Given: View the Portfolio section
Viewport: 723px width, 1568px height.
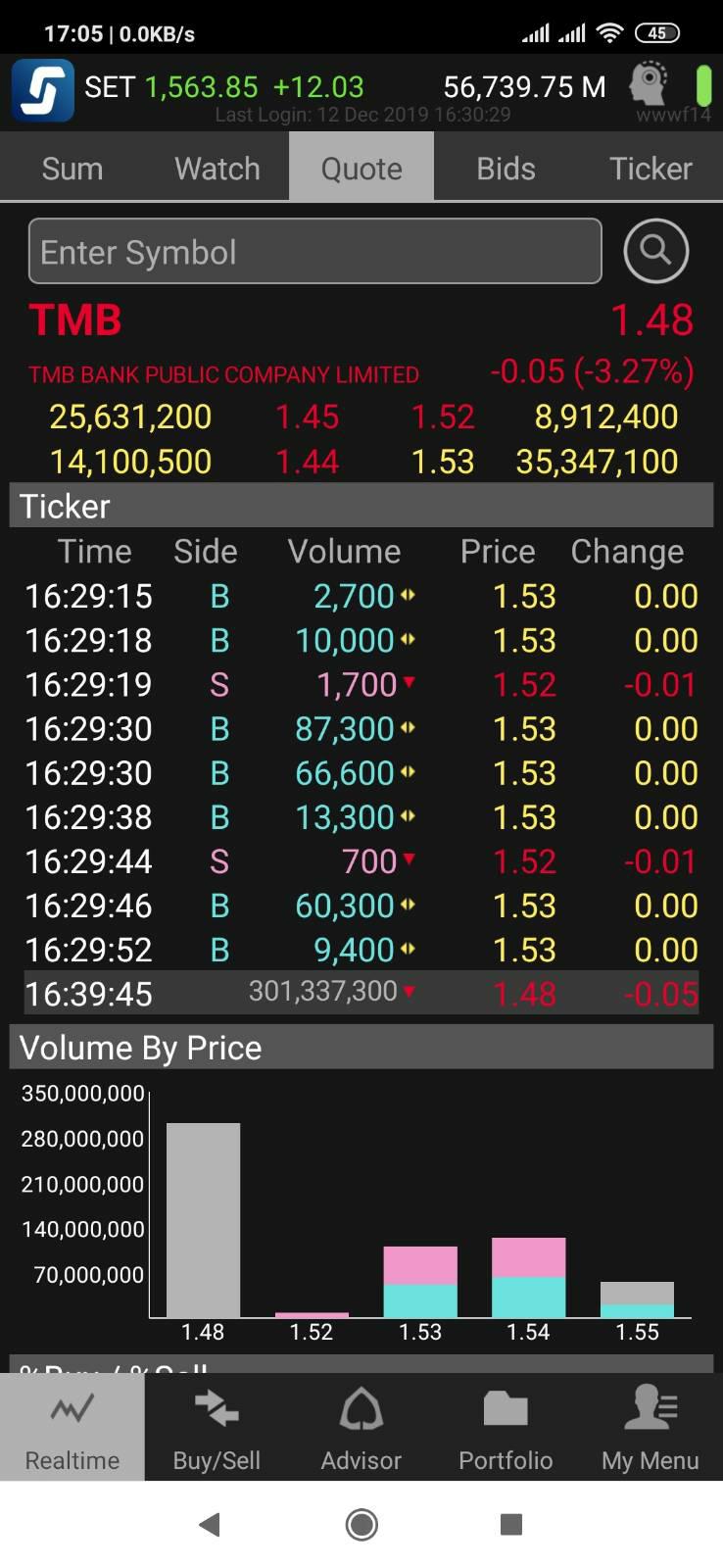Looking at the screenshot, I should pos(506,1428).
